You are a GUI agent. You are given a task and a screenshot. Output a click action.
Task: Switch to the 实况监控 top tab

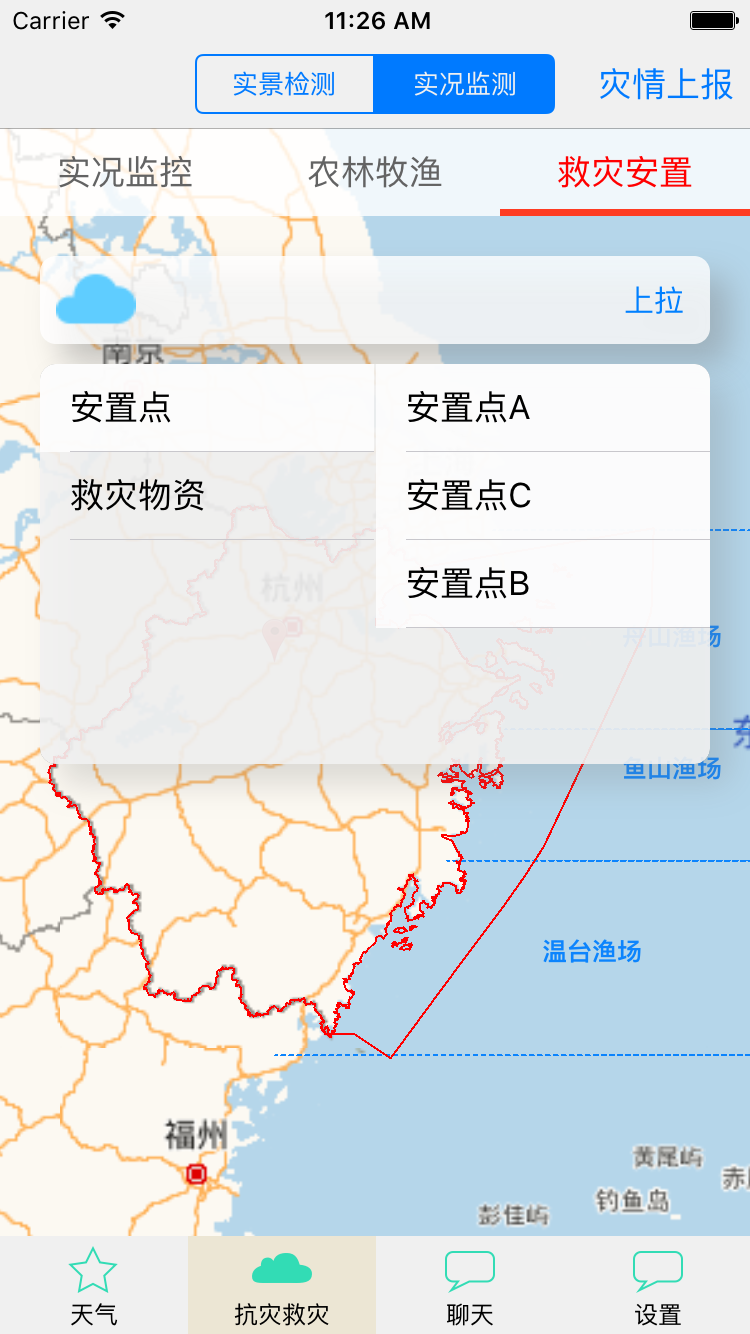[x=125, y=173]
